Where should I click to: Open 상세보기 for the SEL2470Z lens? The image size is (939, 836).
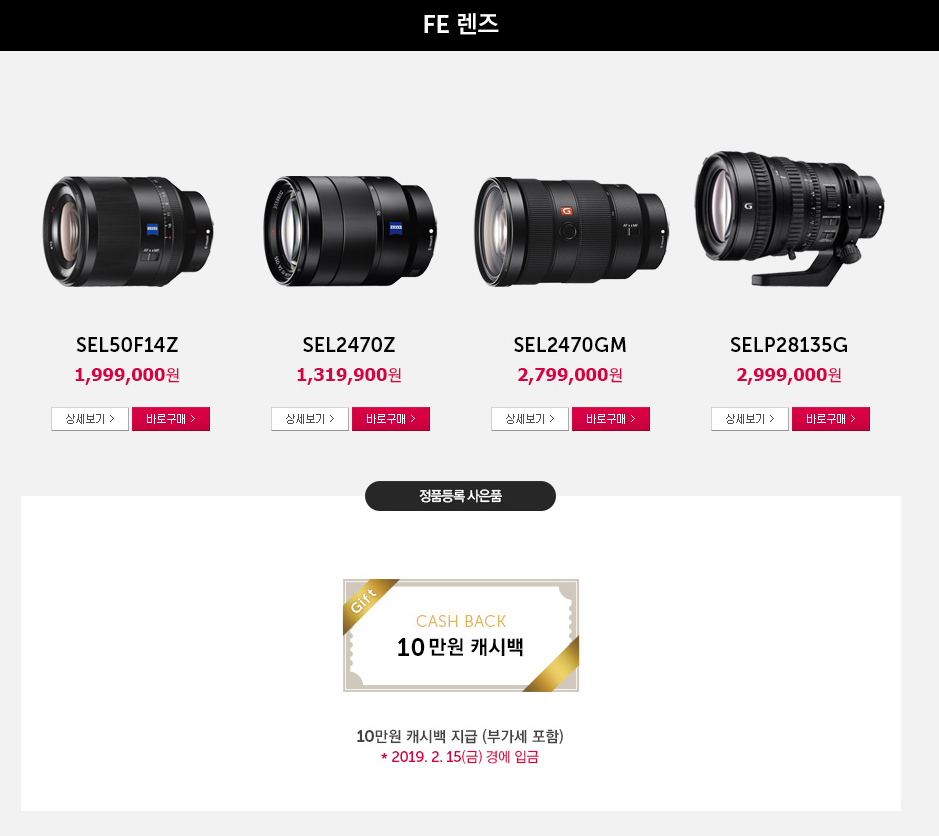(310, 419)
